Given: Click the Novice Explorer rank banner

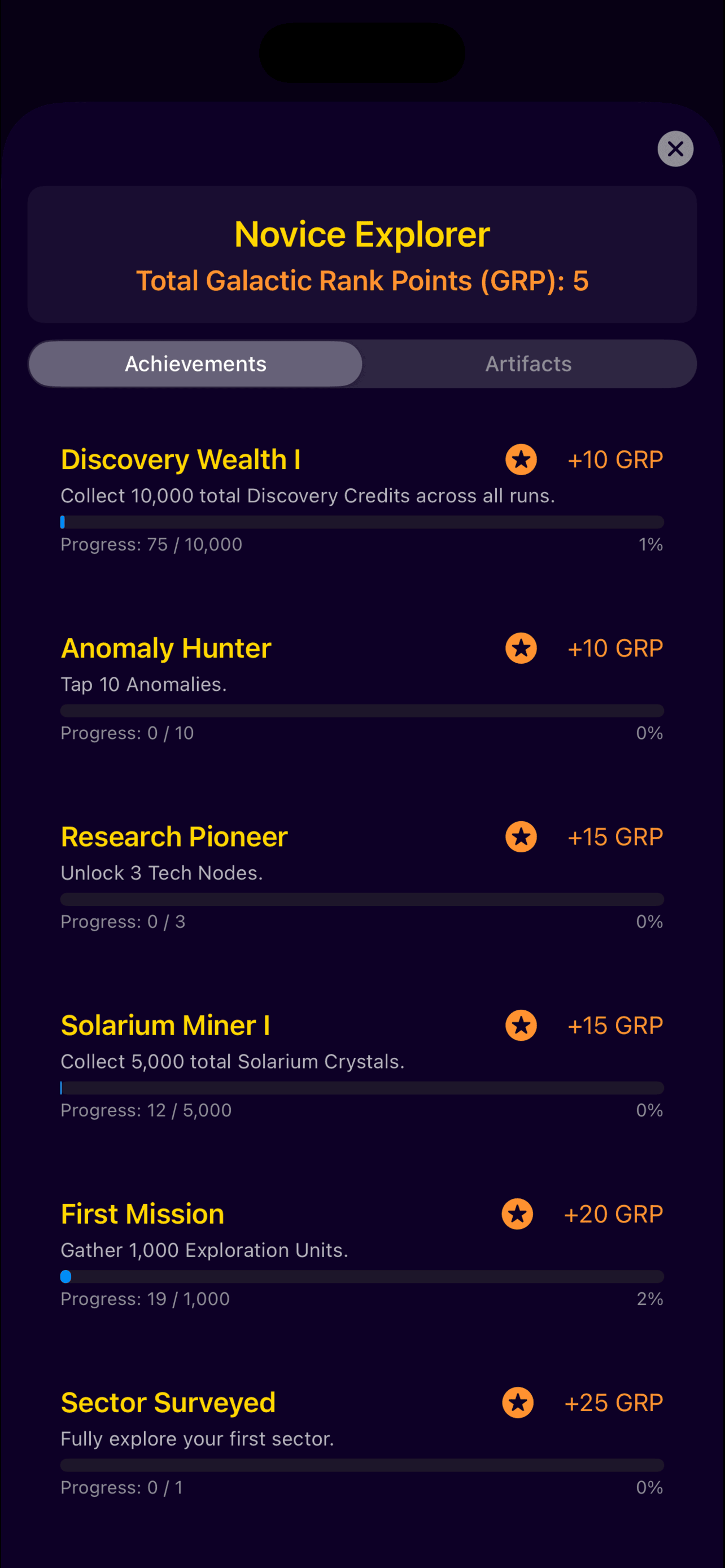Looking at the screenshot, I should tap(362, 254).
